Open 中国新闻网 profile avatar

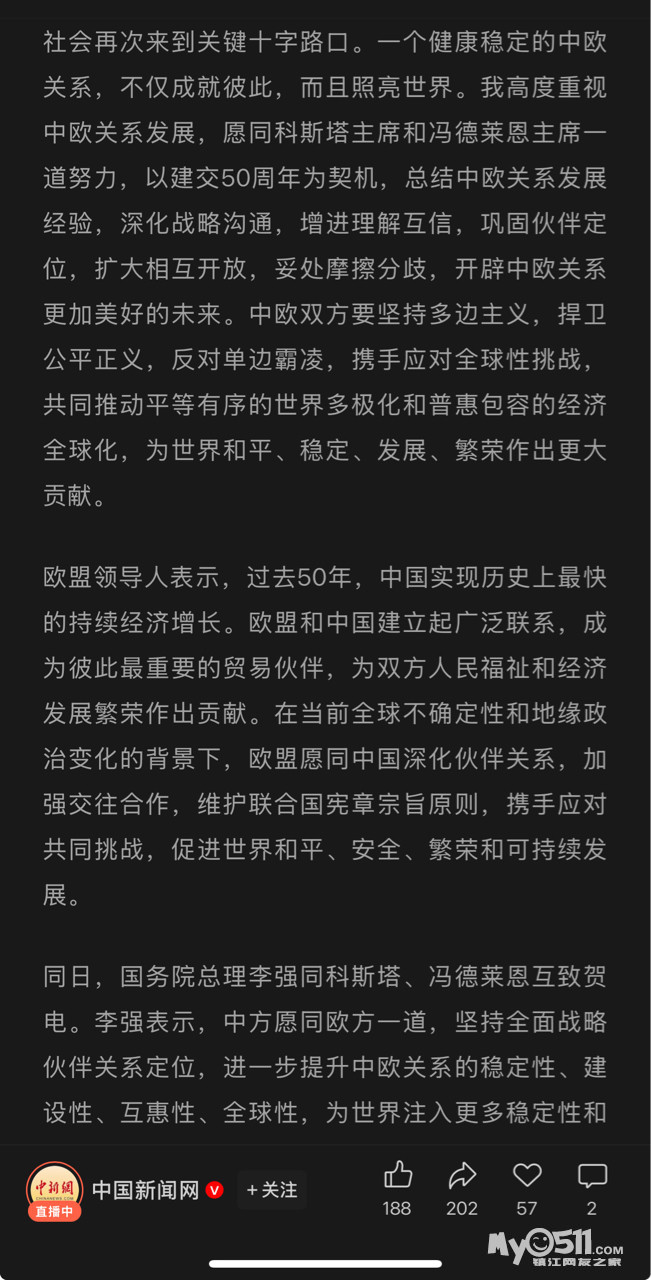[54, 1190]
